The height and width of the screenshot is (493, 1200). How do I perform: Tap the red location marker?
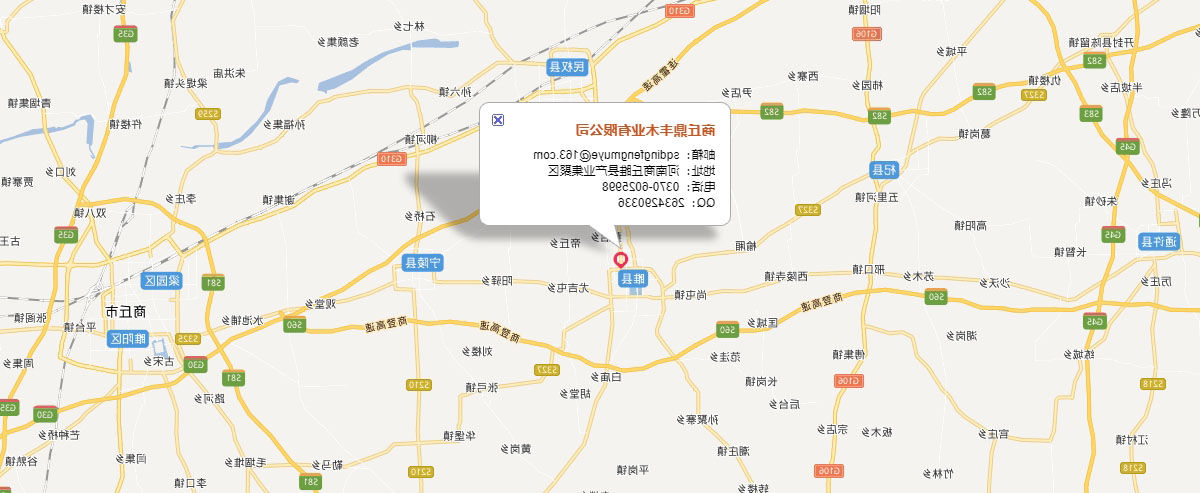pos(620,260)
